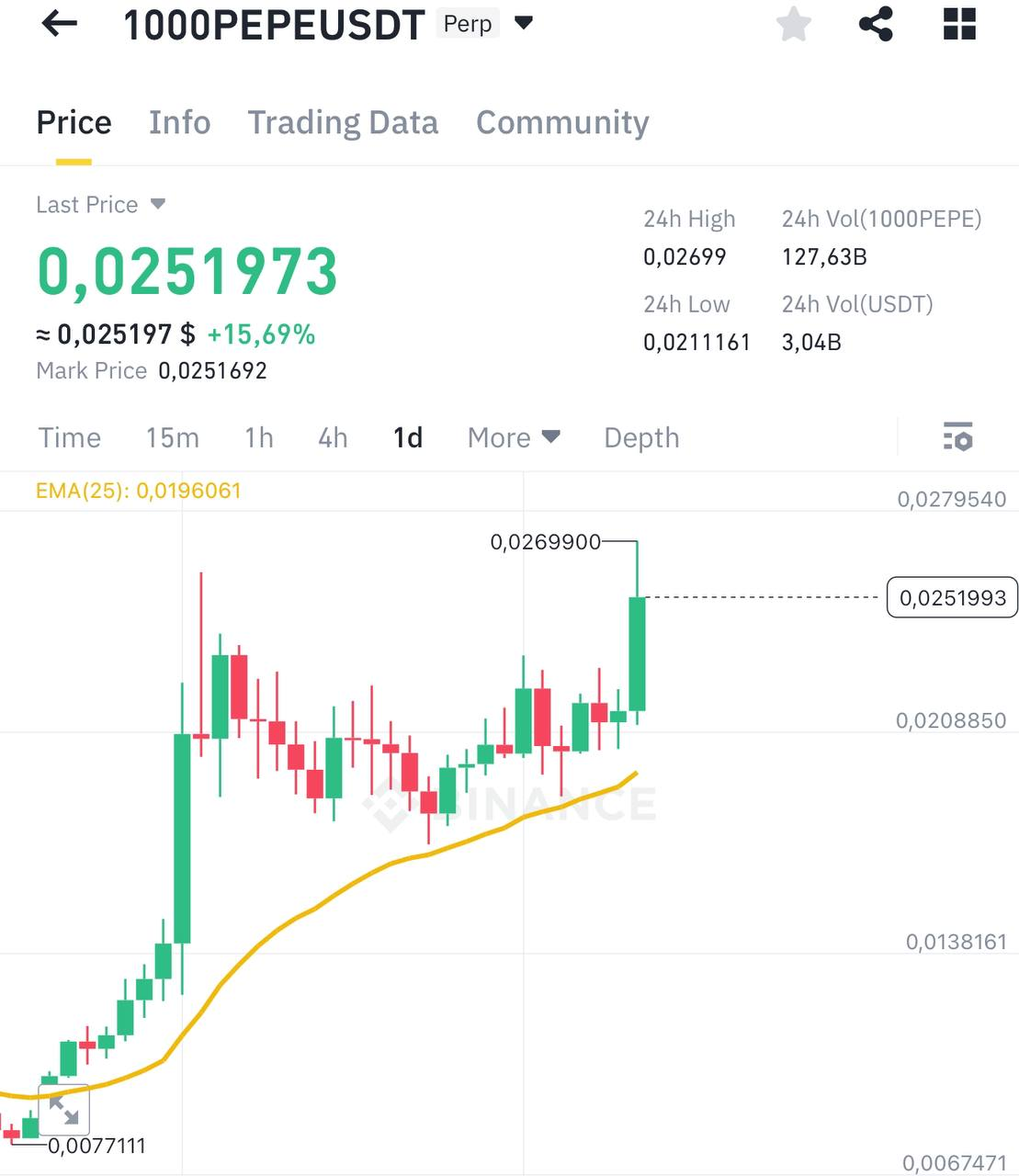Image resolution: width=1019 pixels, height=1176 pixels.
Task: Select the 4h interval
Action: coord(333,438)
